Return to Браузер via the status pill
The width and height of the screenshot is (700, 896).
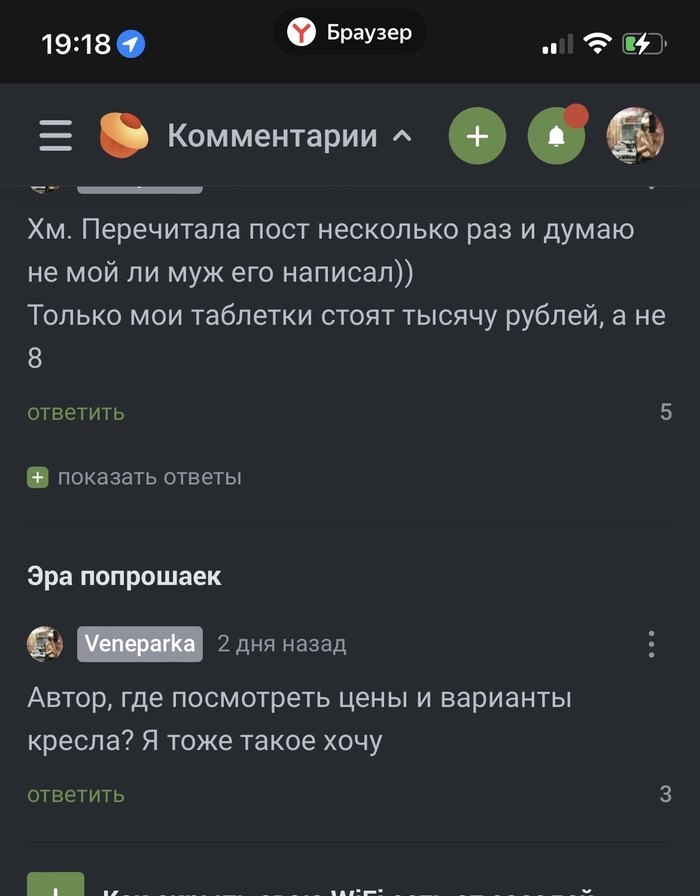point(350,33)
